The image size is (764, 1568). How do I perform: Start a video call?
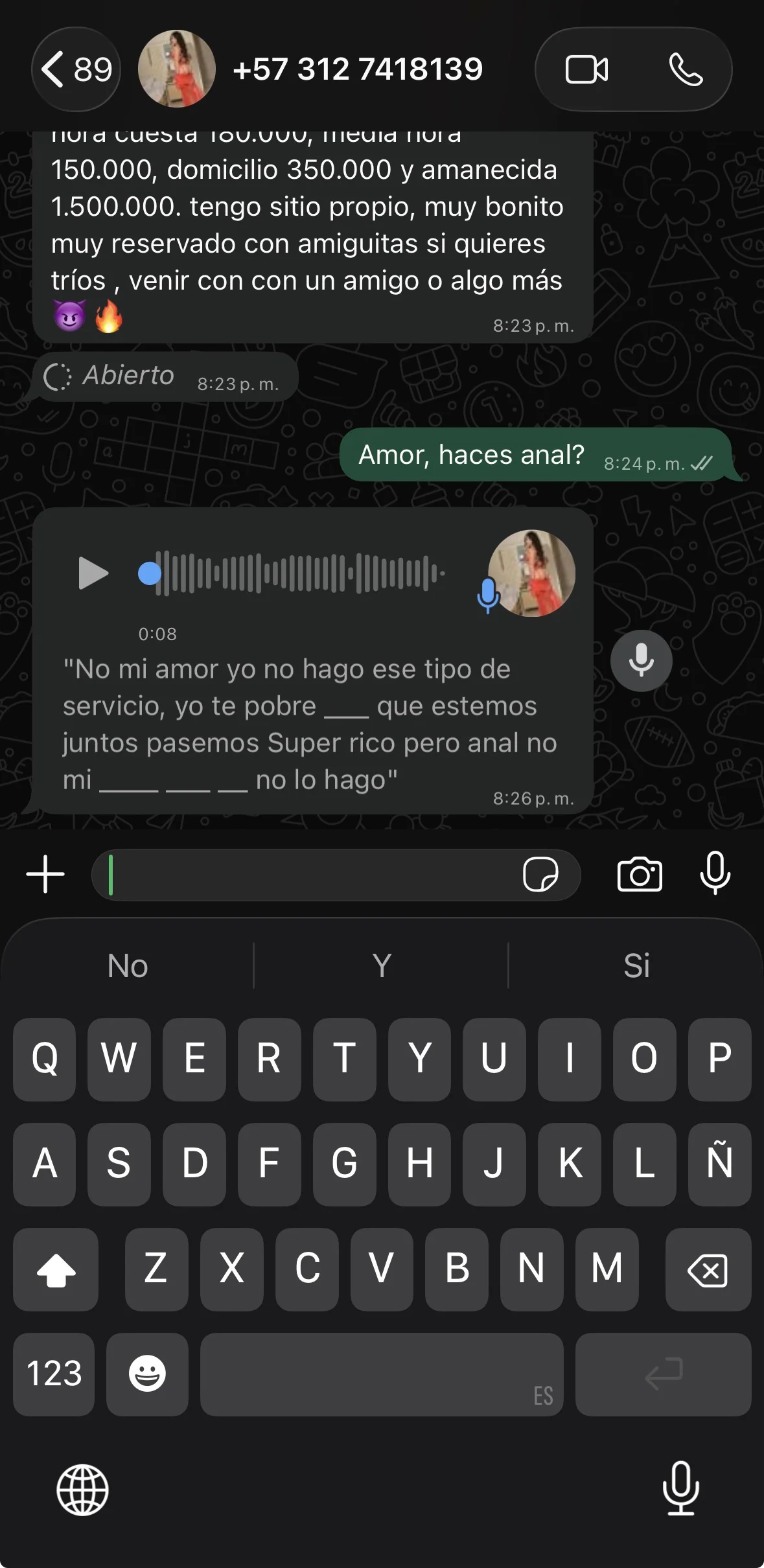click(x=587, y=69)
